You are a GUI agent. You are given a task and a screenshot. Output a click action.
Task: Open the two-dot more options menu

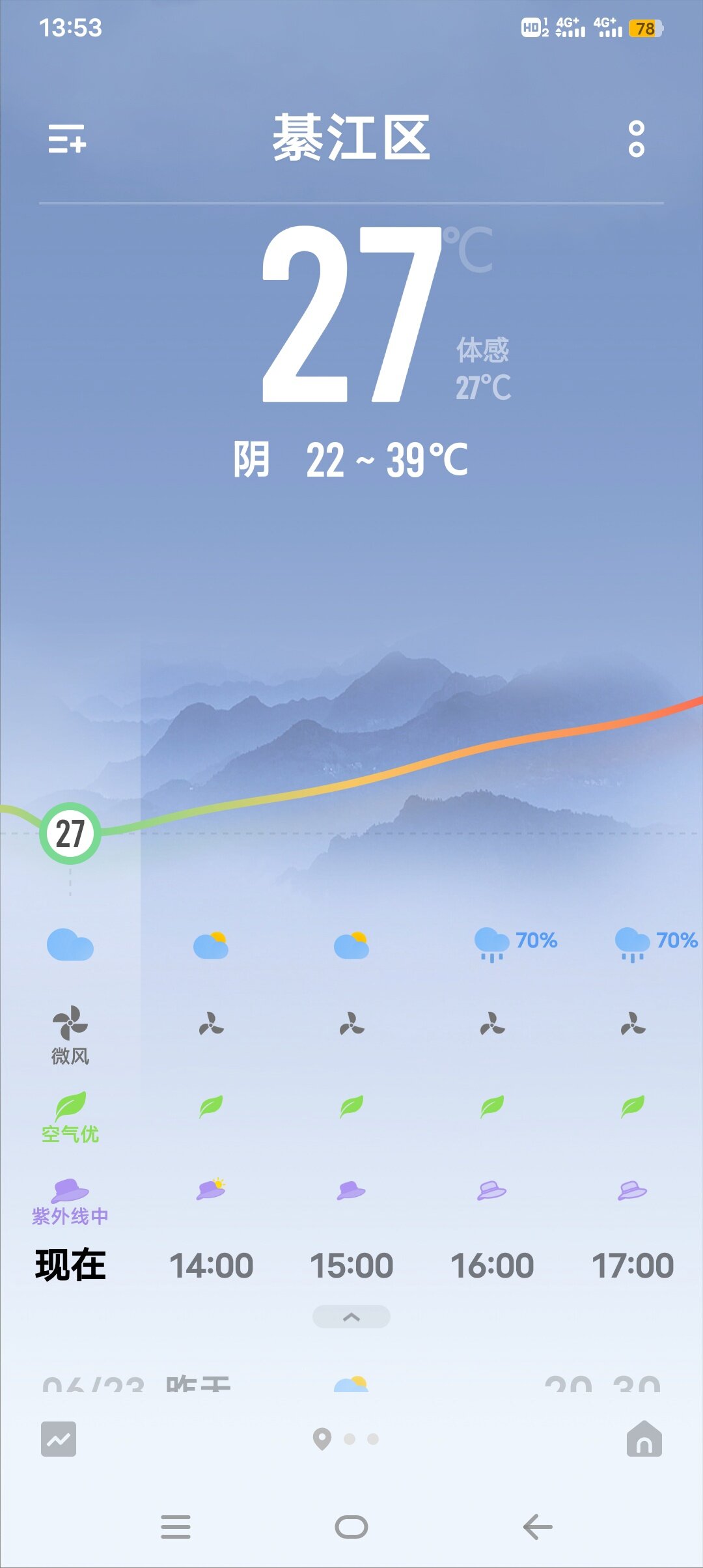(x=636, y=139)
